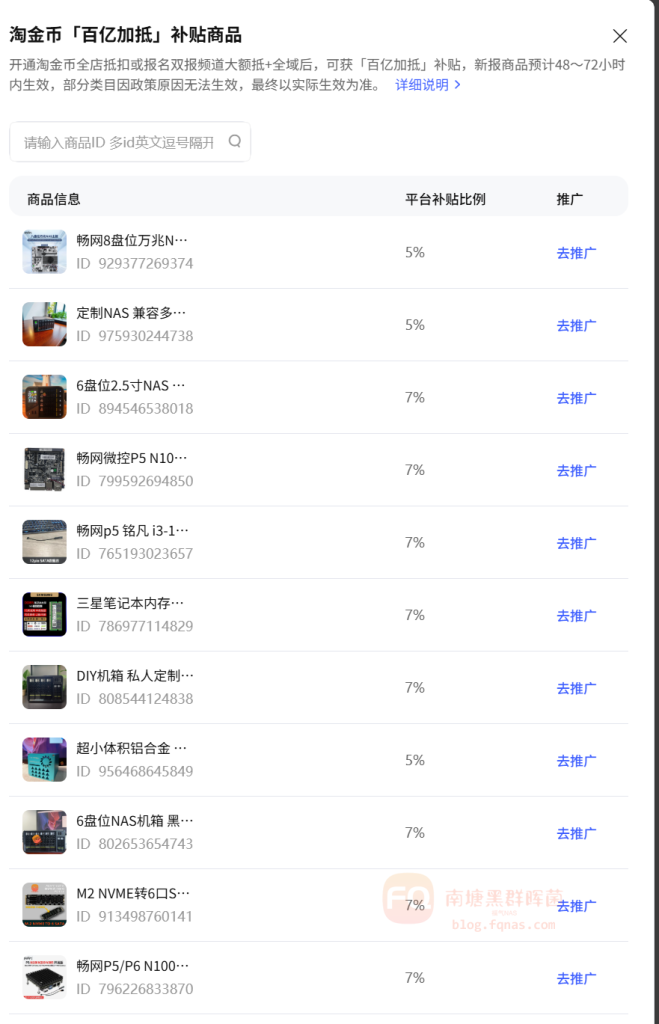The width and height of the screenshot is (659, 1024).
Task: Promote the 定制NAS product via 去推广
Action: tap(576, 325)
